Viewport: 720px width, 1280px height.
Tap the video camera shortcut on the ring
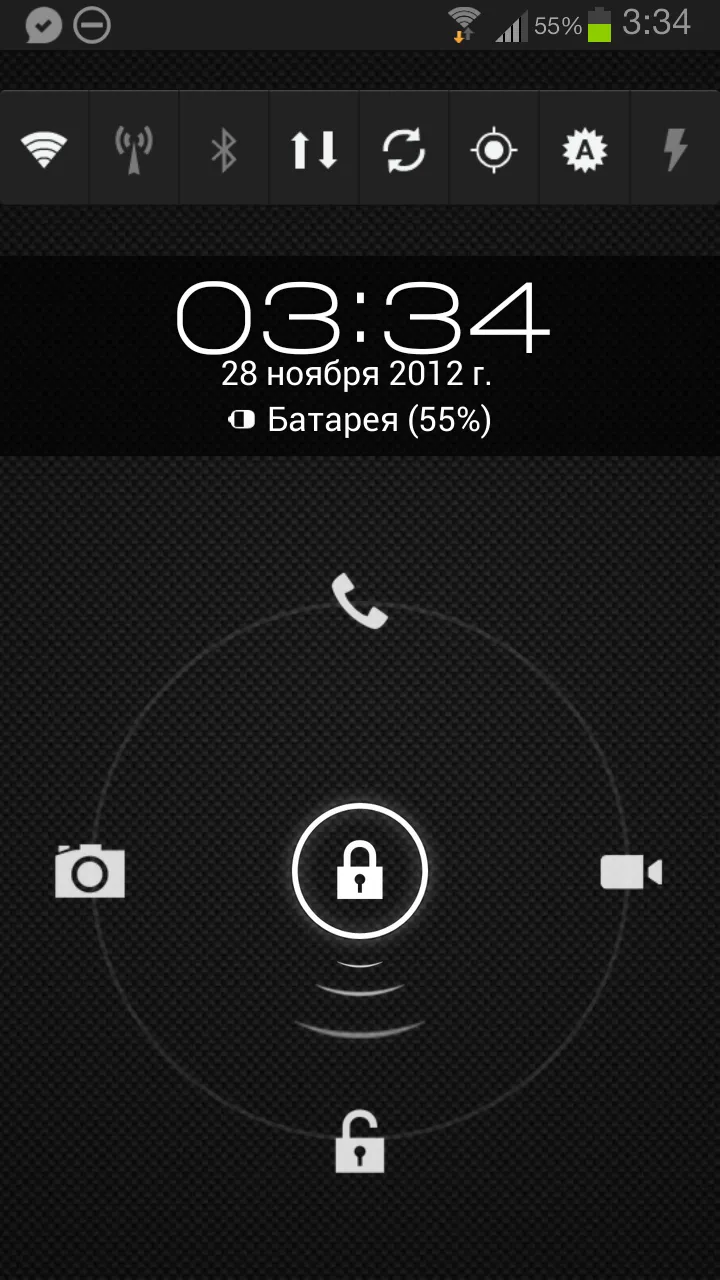click(x=631, y=872)
